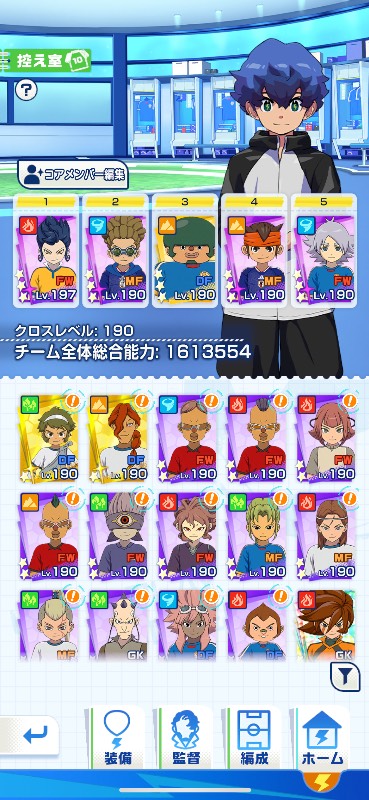369x800 pixels.
Task: Choose core member slot 4 MF card
Action: pyautogui.click(x=254, y=251)
